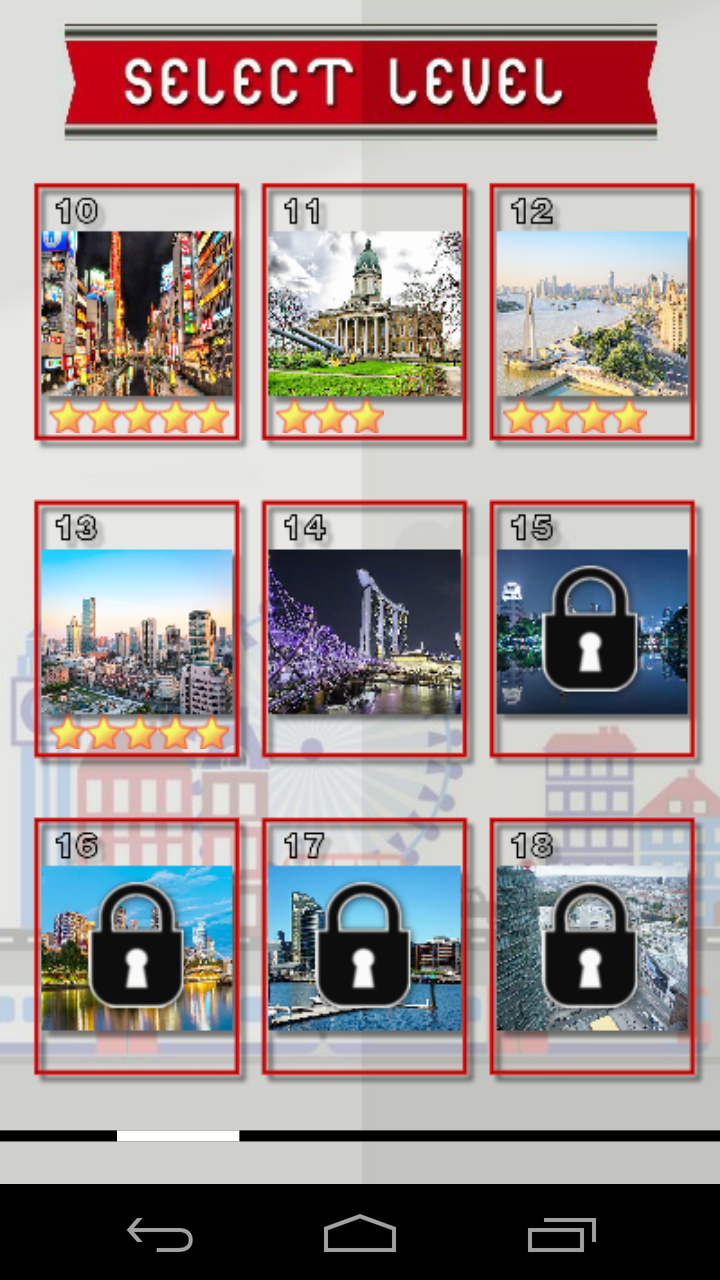Start level 14 Marina Bay night scene
The image size is (720, 1280).
[365, 630]
